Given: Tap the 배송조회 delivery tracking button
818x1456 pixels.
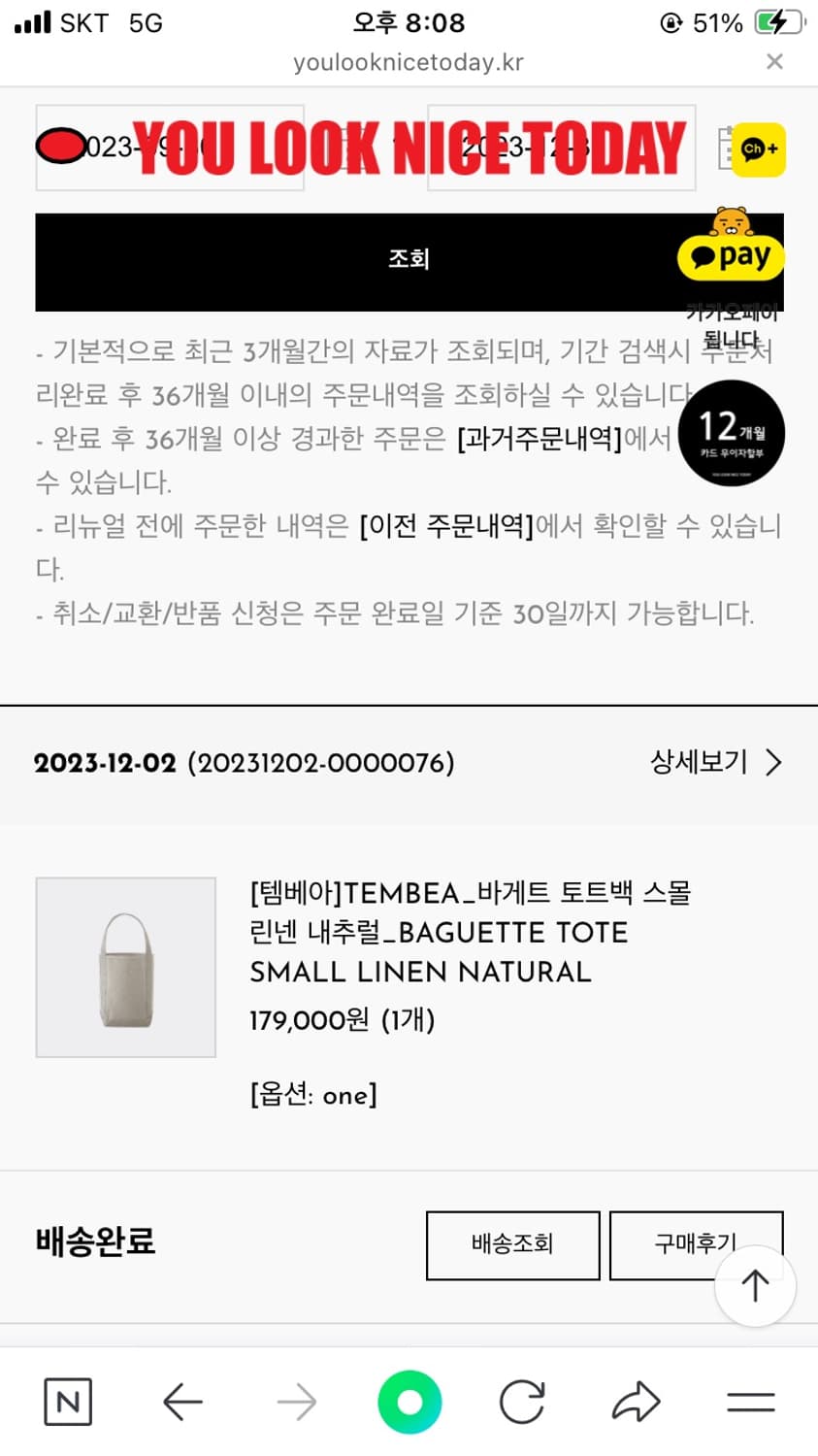Looking at the screenshot, I should click(512, 1245).
